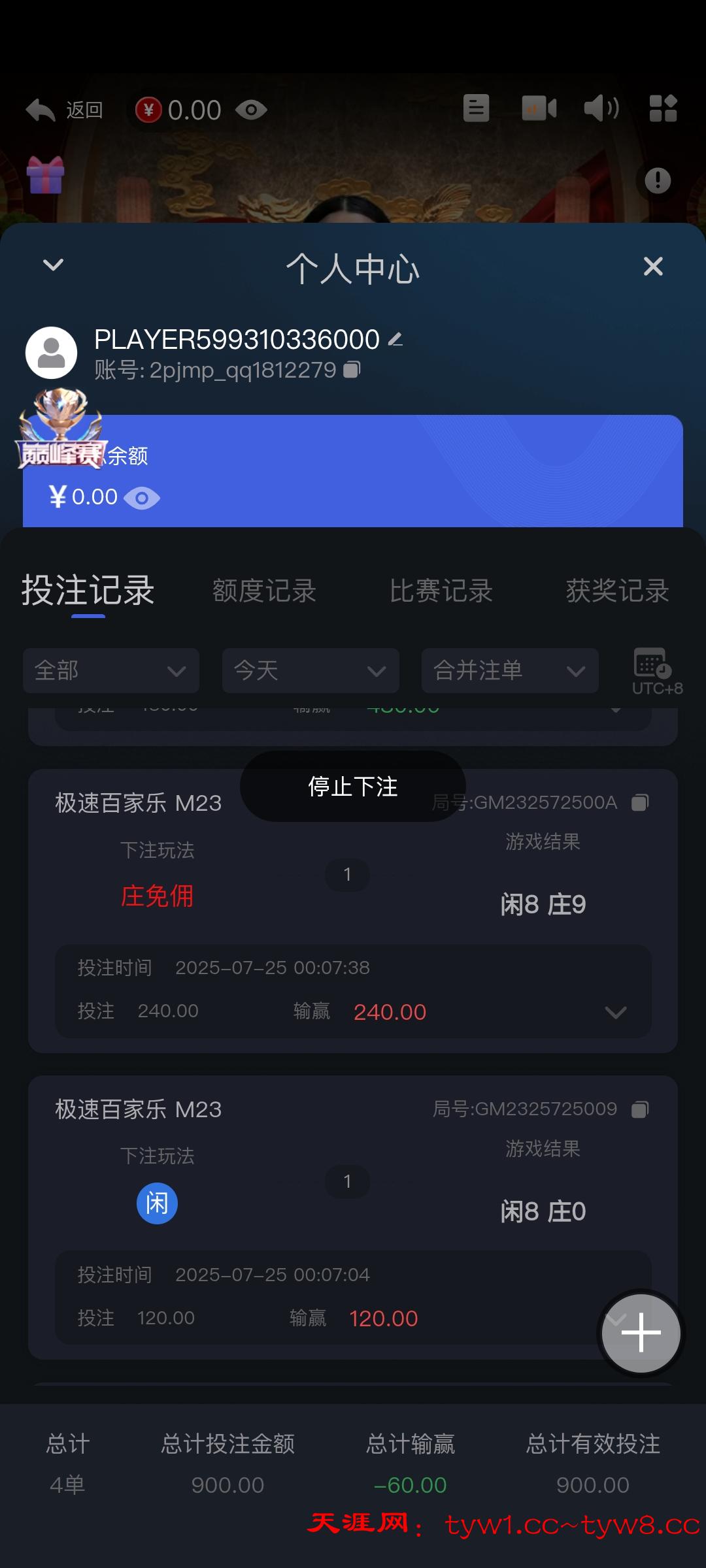Open the gift box icon
Viewport: 706px width, 1568px height.
click(45, 175)
